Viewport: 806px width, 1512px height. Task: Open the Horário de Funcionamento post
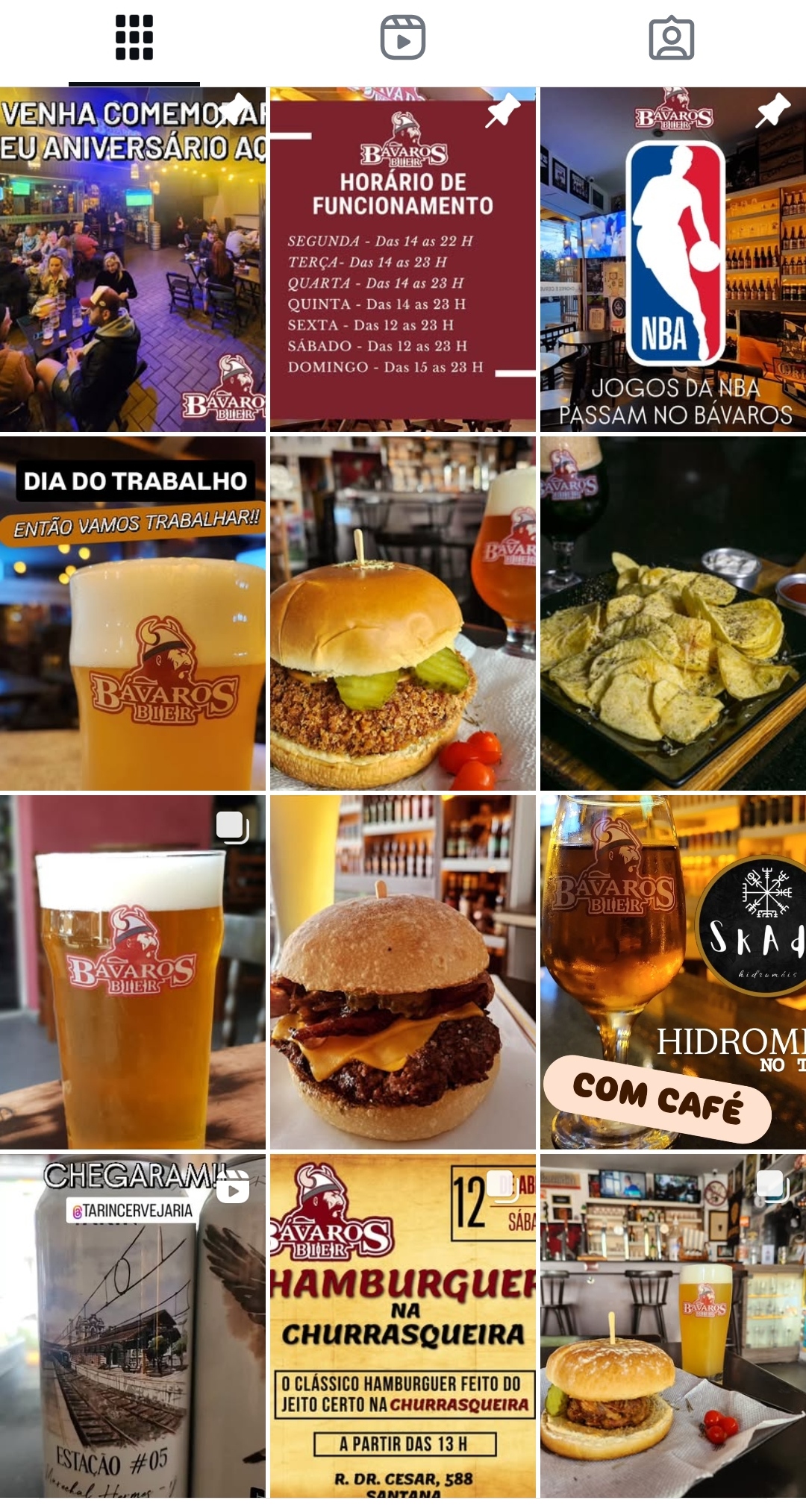(x=403, y=260)
